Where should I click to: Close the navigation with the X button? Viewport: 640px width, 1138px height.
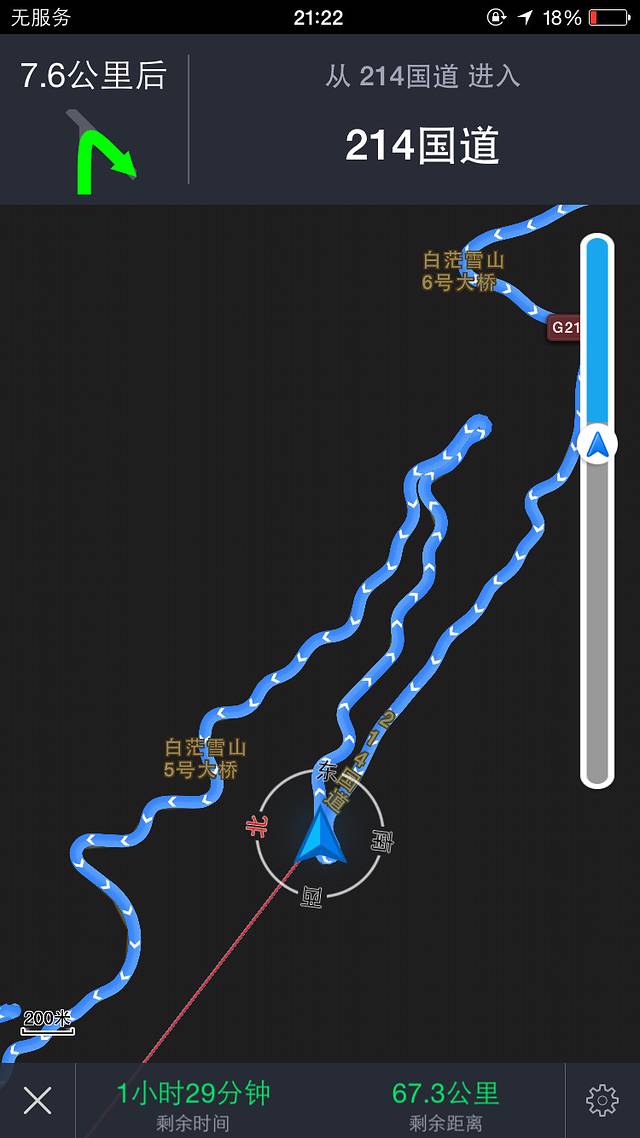[37, 1101]
